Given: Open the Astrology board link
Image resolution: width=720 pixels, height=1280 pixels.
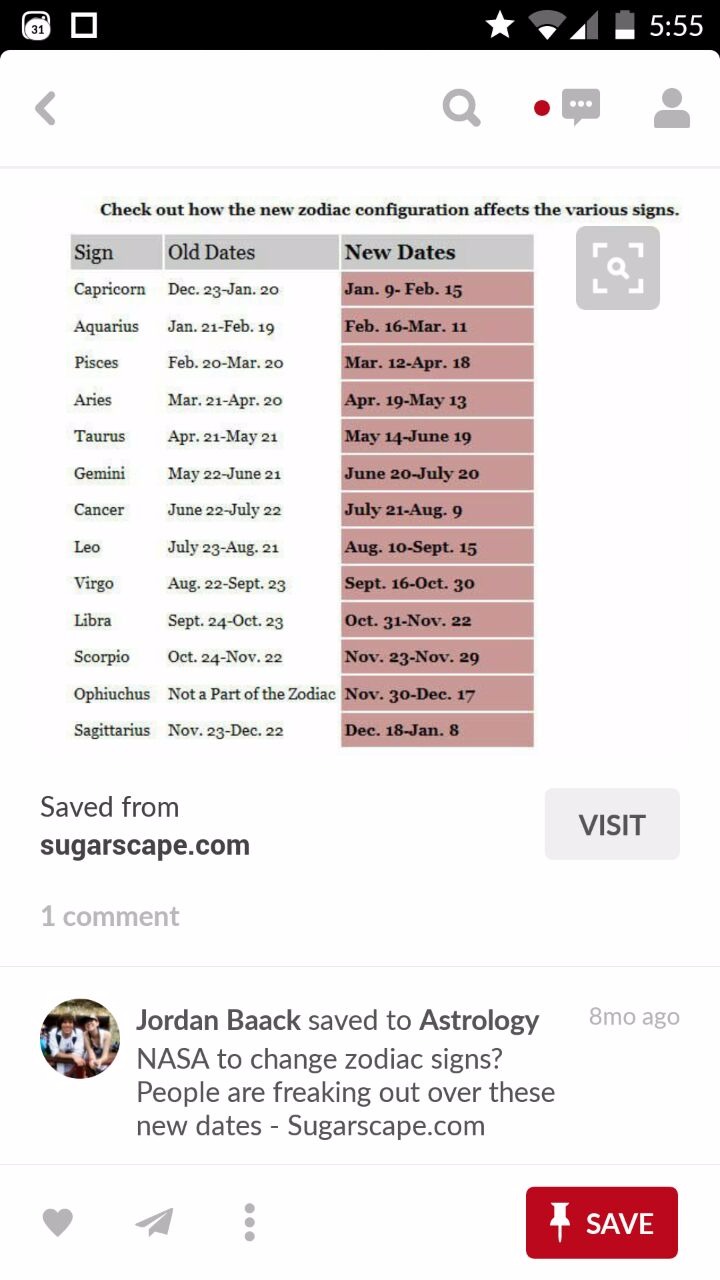Looking at the screenshot, I should tap(479, 1020).
